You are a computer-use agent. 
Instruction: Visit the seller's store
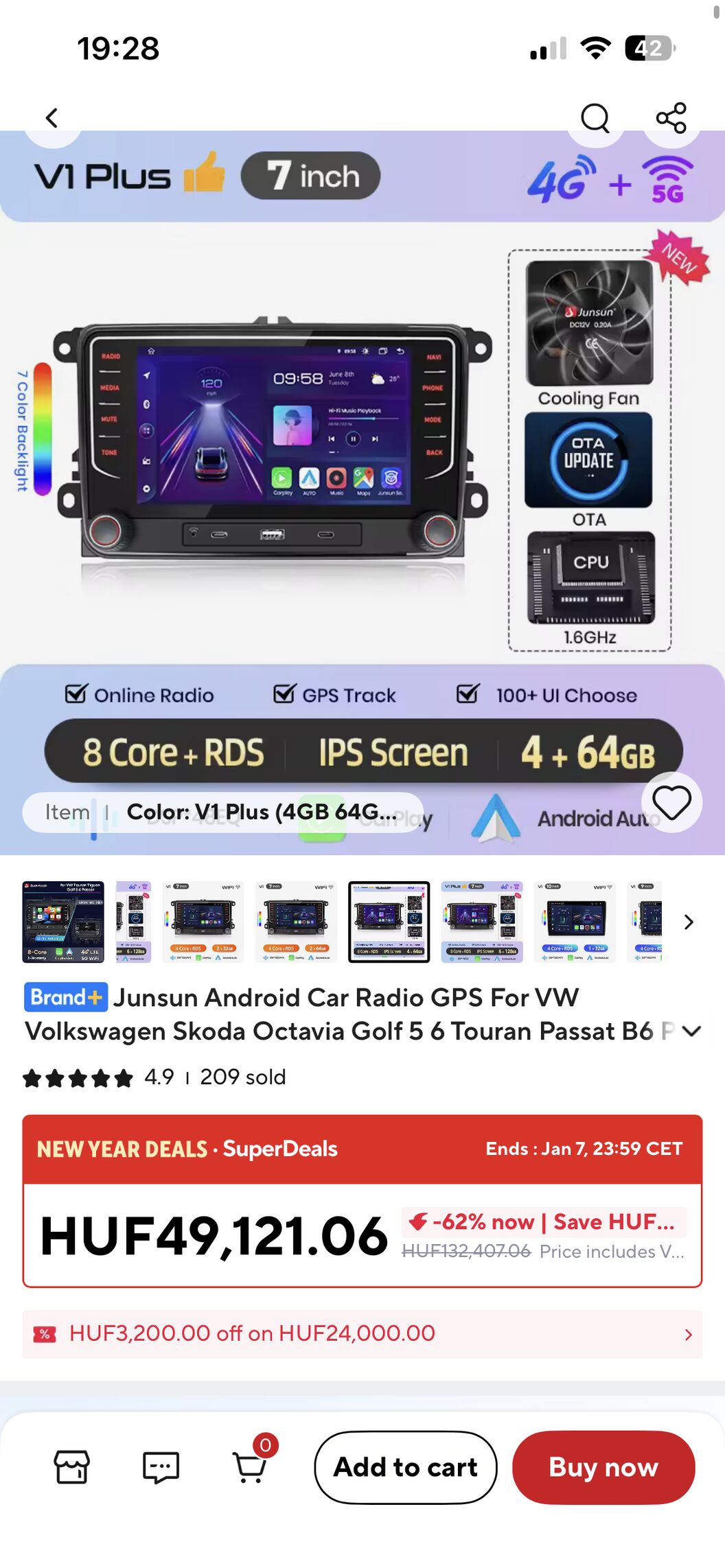click(x=71, y=1467)
